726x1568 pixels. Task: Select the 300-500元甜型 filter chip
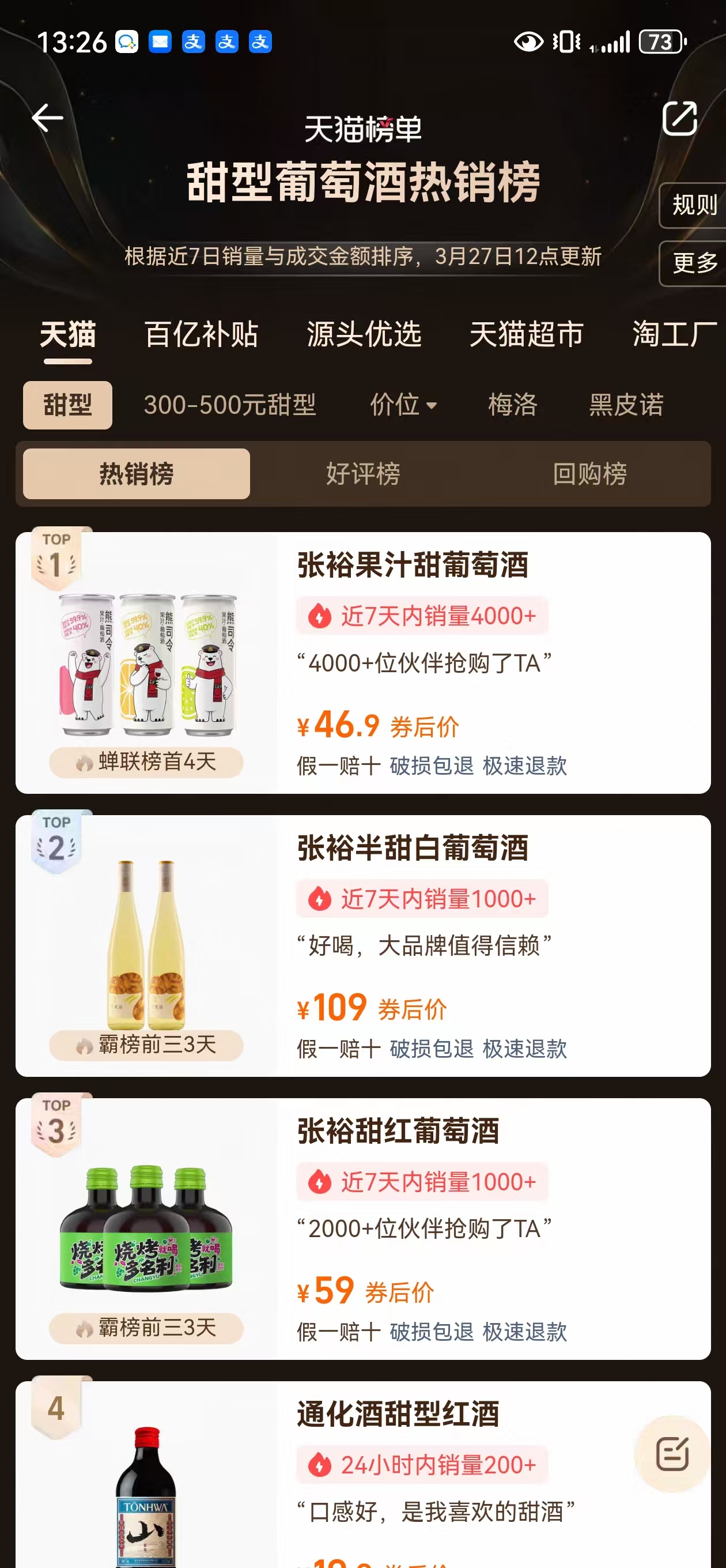tap(229, 405)
